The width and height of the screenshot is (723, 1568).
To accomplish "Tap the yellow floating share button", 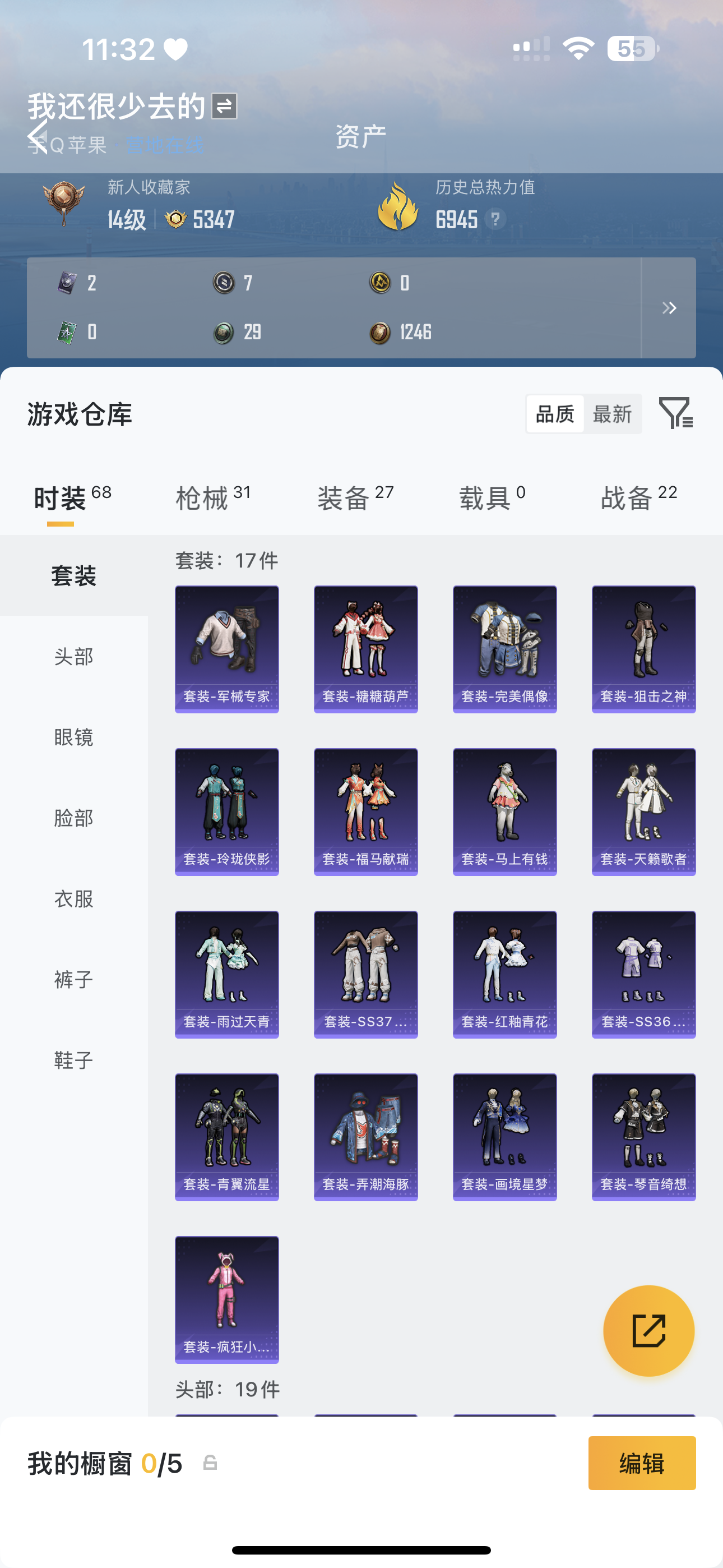I will [x=648, y=1331].
